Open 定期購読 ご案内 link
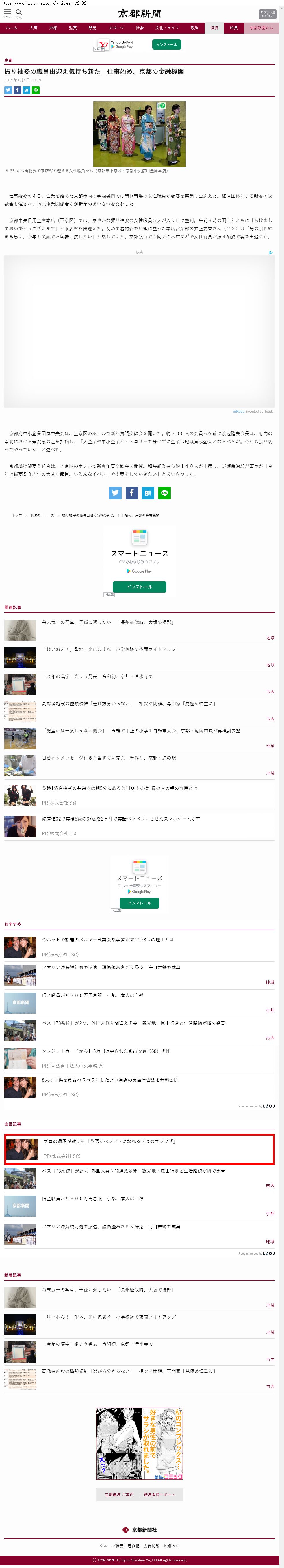Image resolution: width=284 pixels, height=1568 pixels. coord(119,1494)
